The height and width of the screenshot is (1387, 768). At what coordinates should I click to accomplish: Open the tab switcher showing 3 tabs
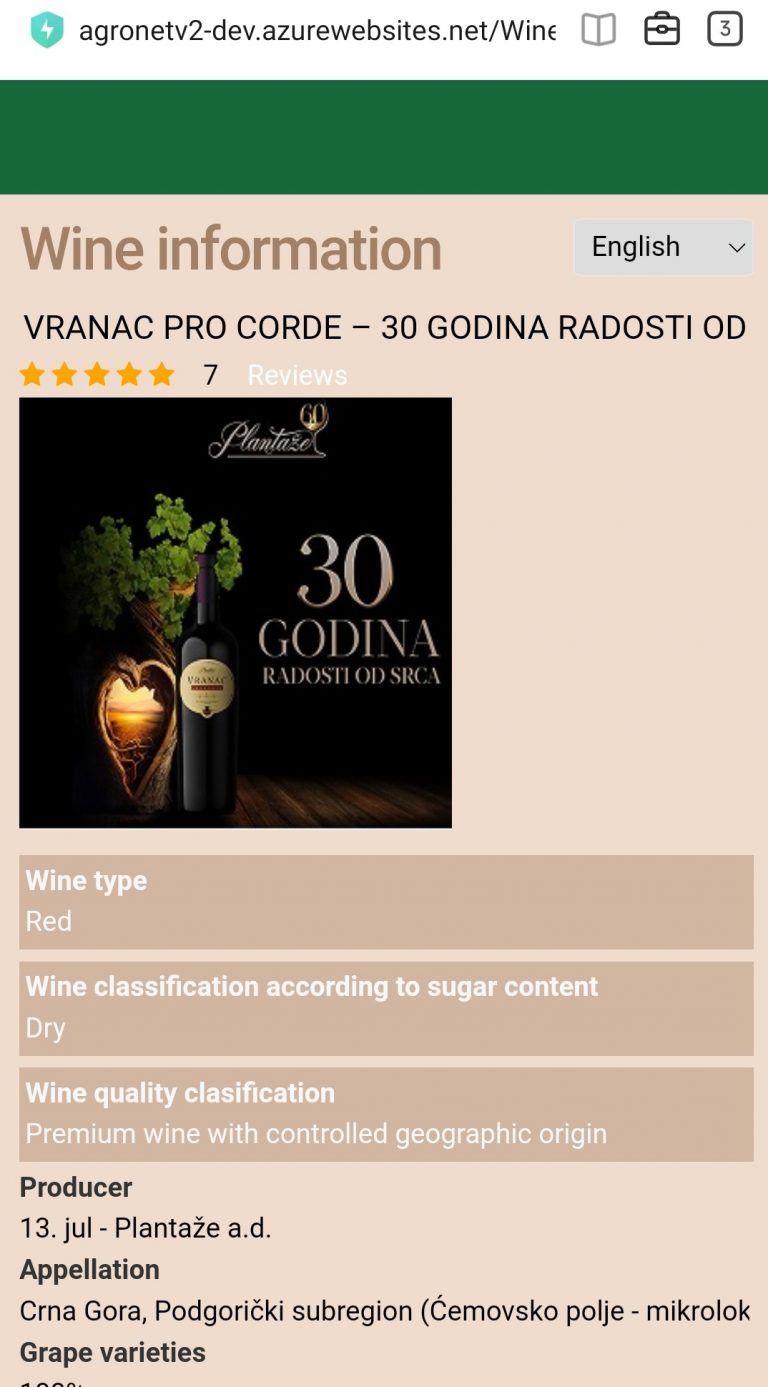point(725,29)
